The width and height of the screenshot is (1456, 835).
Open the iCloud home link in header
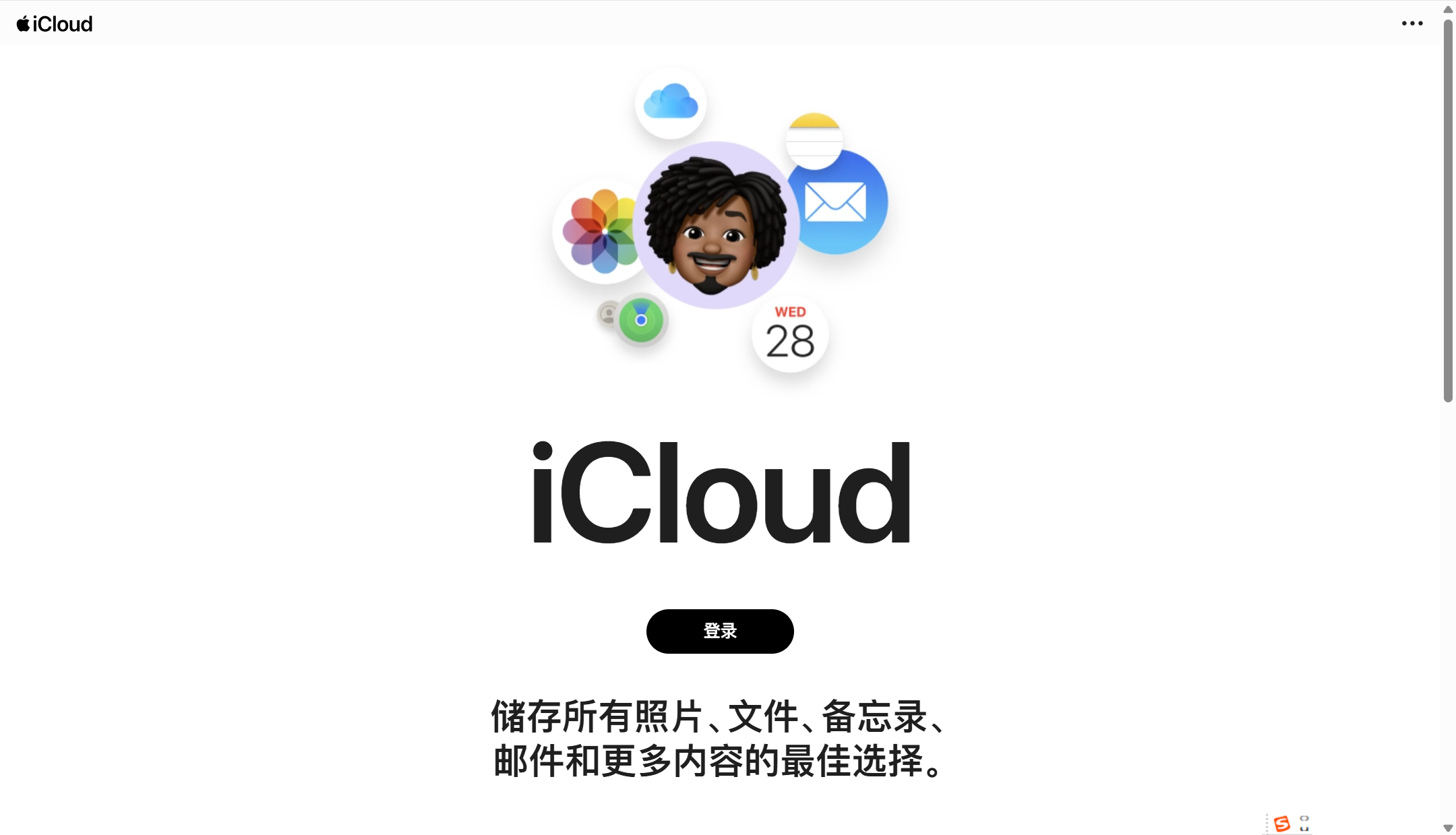[x=55, y=24]
